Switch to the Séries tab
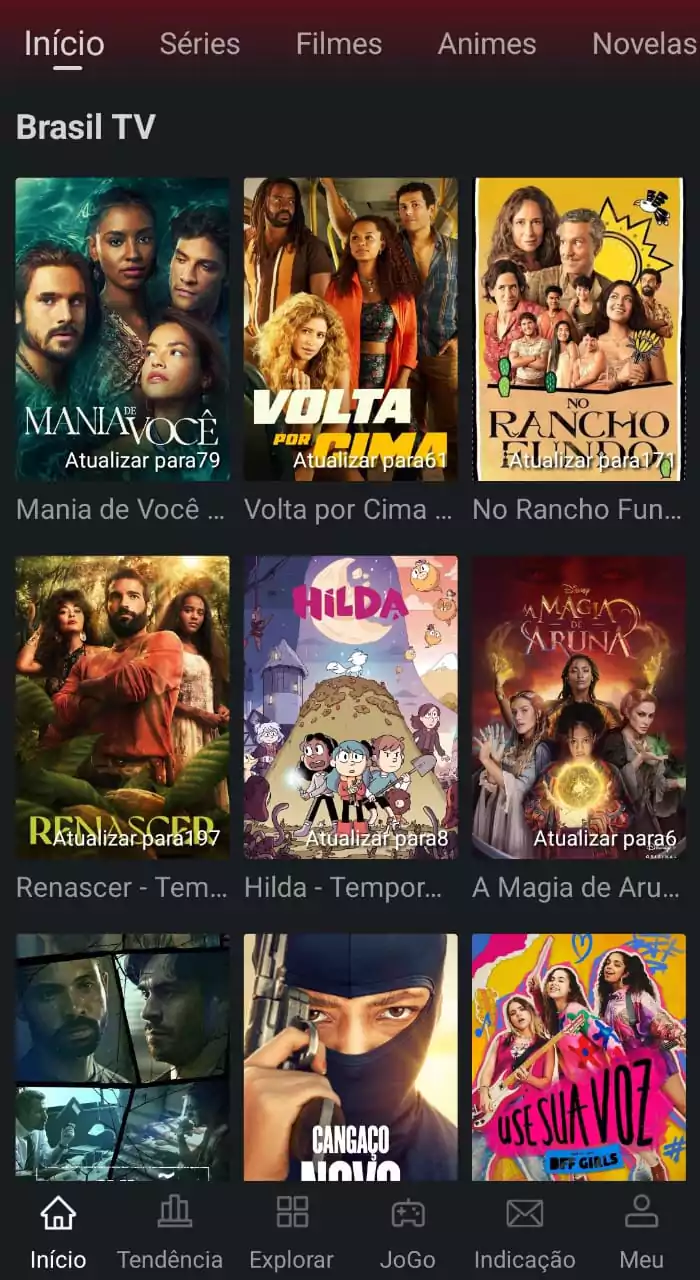Screen dimensions: 700x1280 pyautogui.click(x=200, y=44)
